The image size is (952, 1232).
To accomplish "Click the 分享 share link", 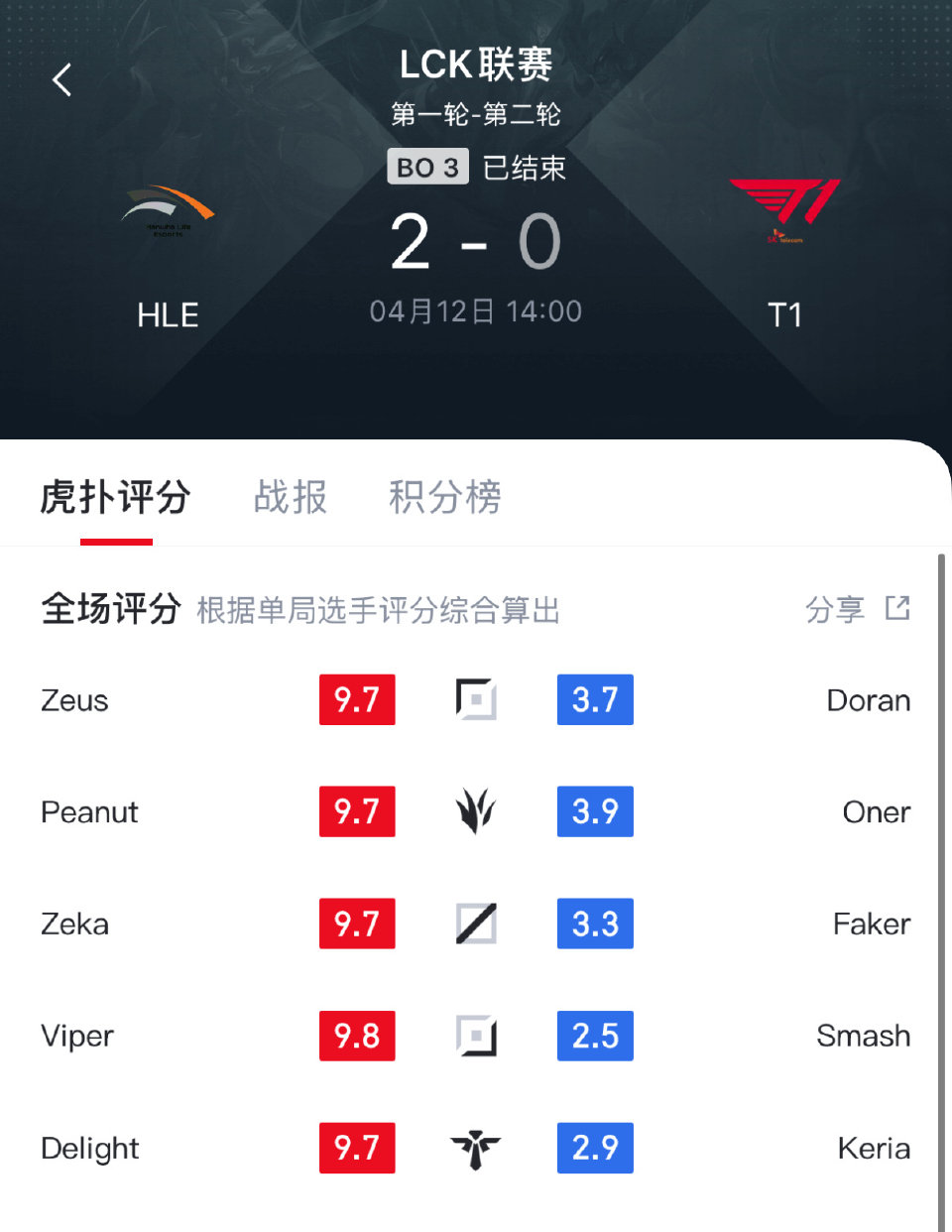I will (833, 608).
